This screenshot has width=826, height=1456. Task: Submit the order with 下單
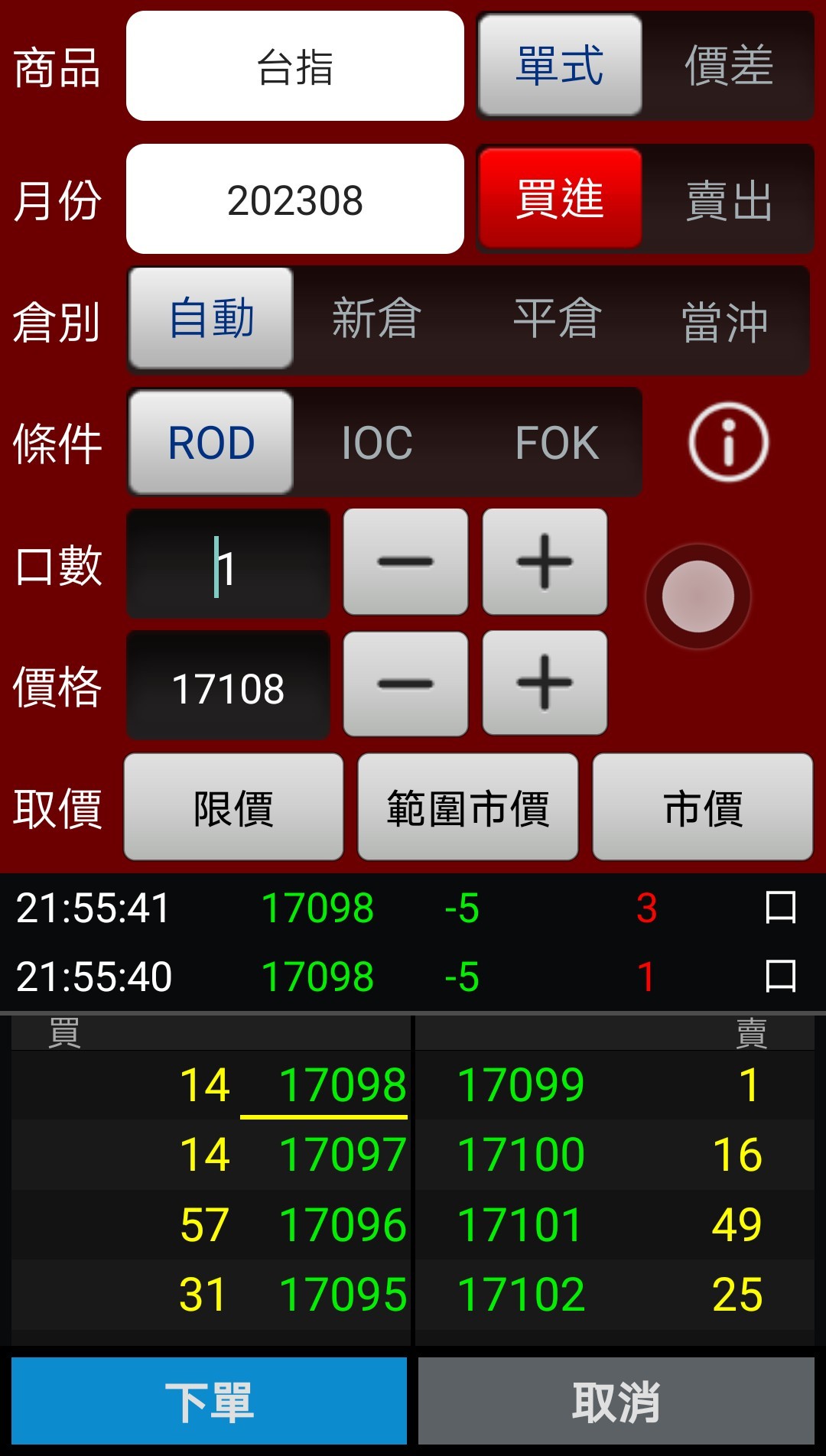[x=209, y=1401]
